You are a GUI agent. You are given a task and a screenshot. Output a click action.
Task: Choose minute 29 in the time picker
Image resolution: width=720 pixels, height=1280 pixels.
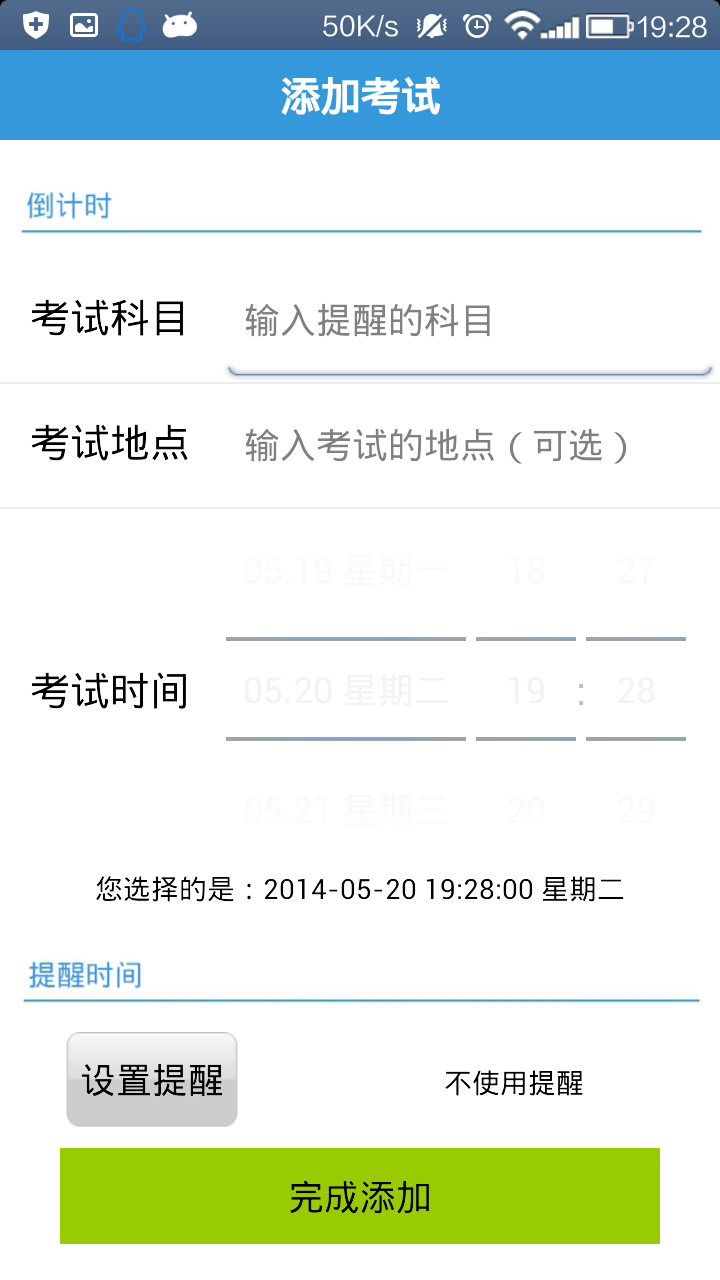point(636,809)
